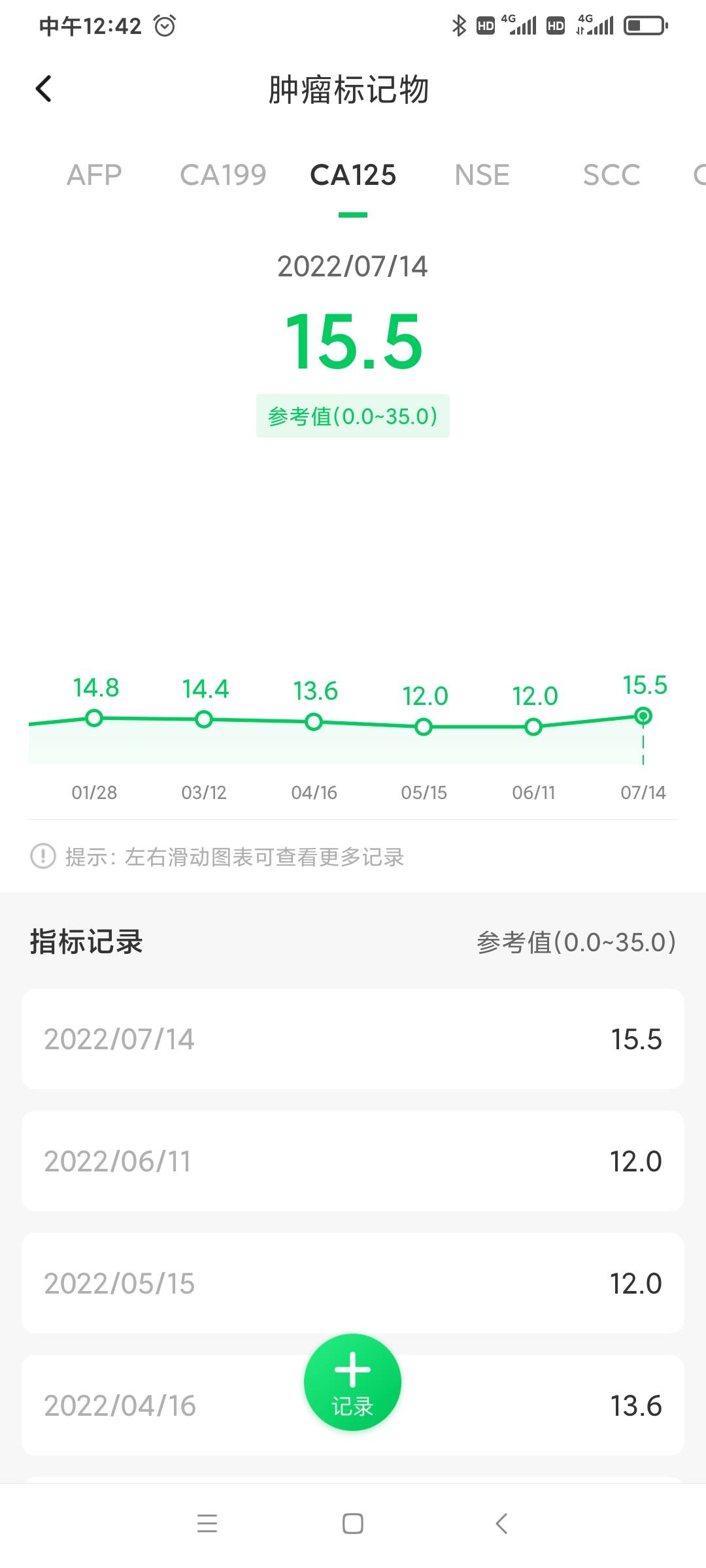Switch to the NSE tab
Image resolution: width=706 pixels, height=1568 pixels.
coord(483,174)
